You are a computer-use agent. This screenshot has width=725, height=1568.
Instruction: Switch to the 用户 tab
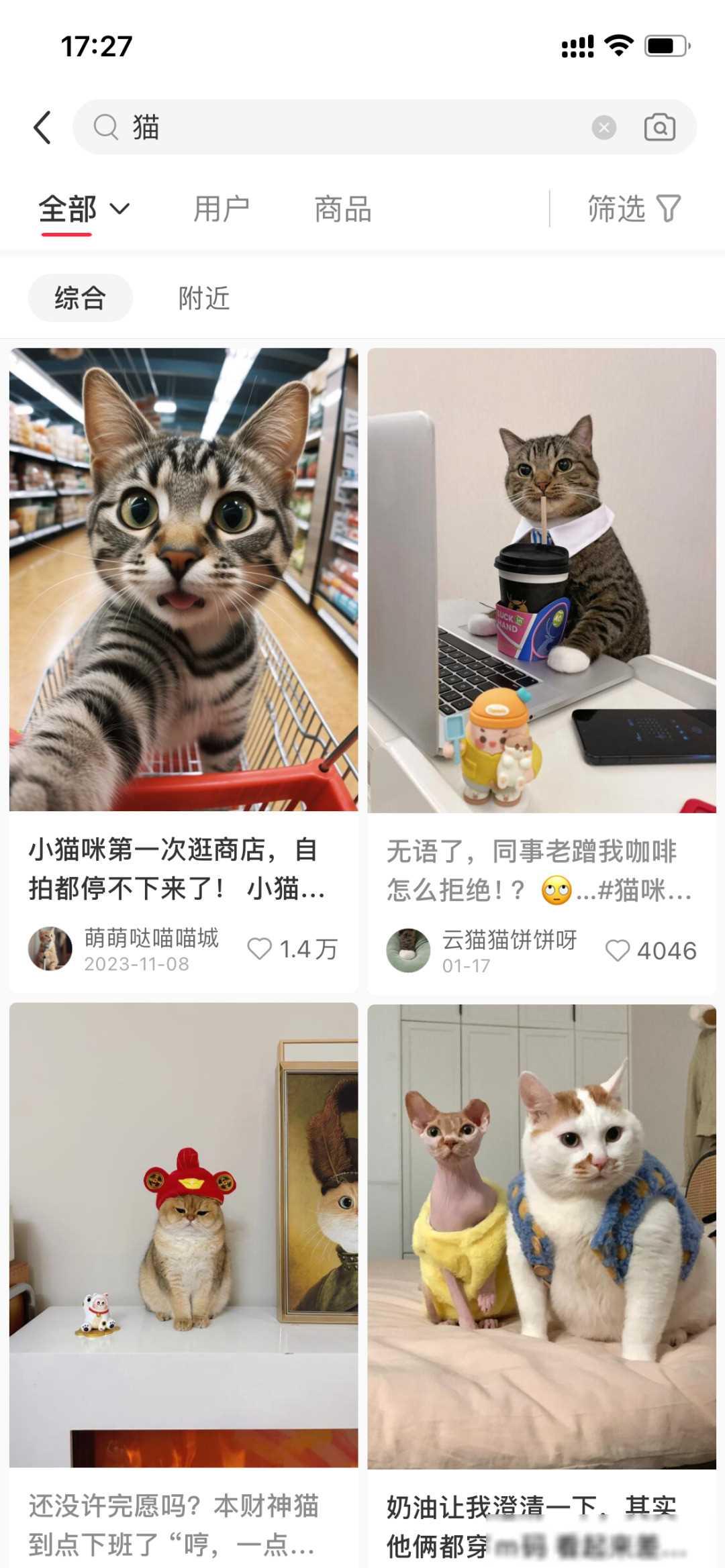pyautogui.click(x=221, y=209)
